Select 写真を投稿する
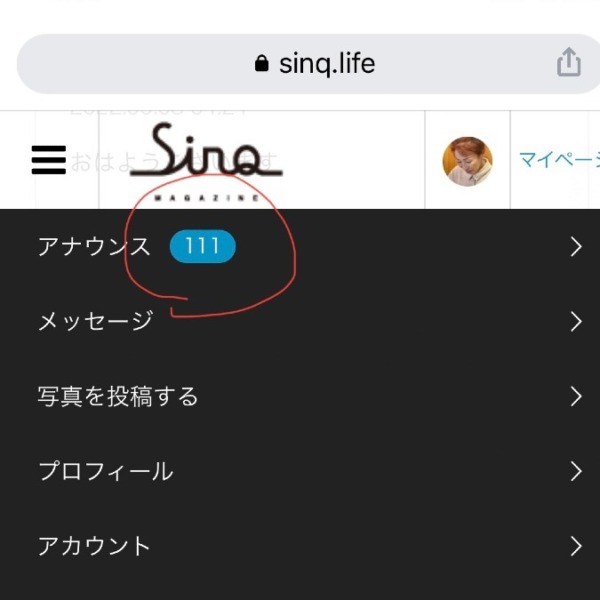This screenshot has height=600, width=600. click(x=300, y=396)
